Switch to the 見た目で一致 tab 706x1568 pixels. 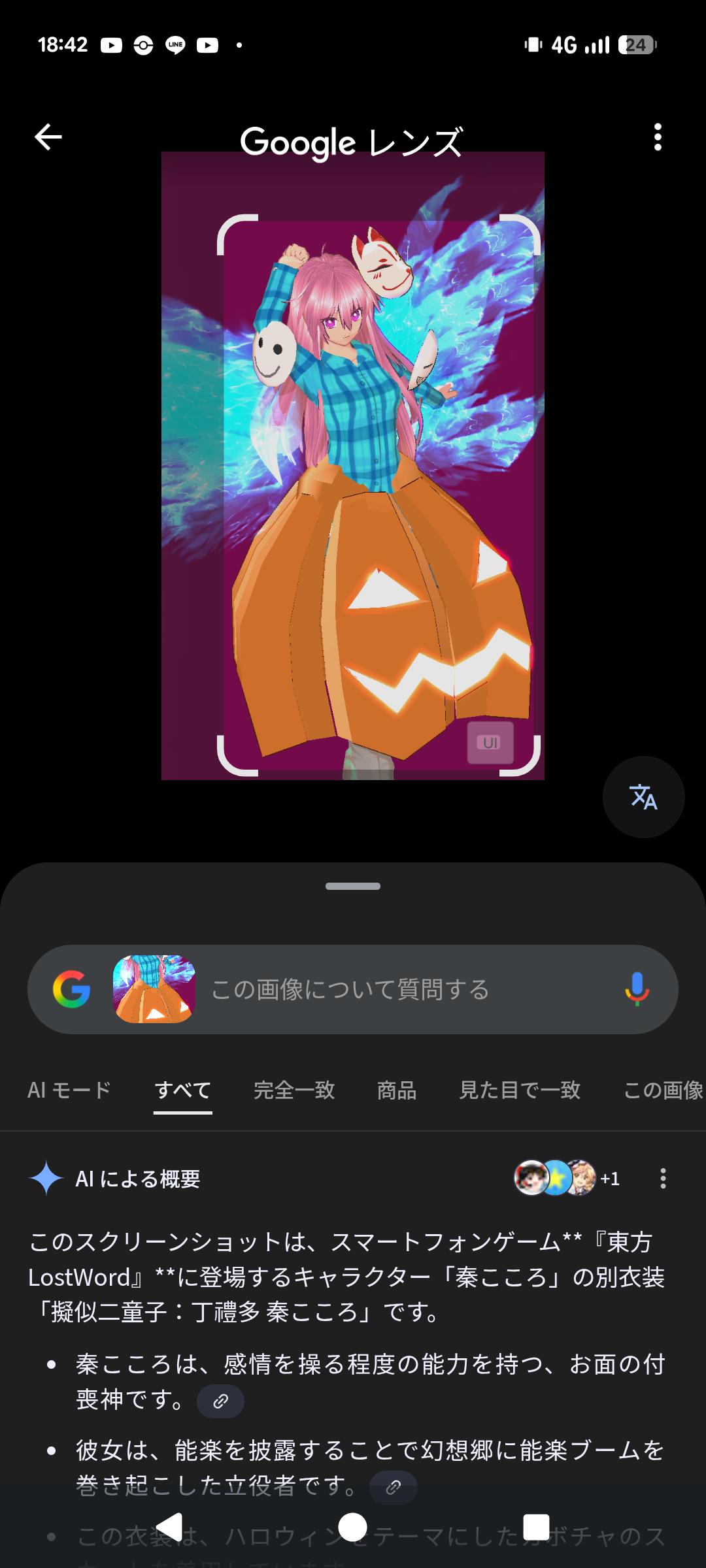point(520,1090)
